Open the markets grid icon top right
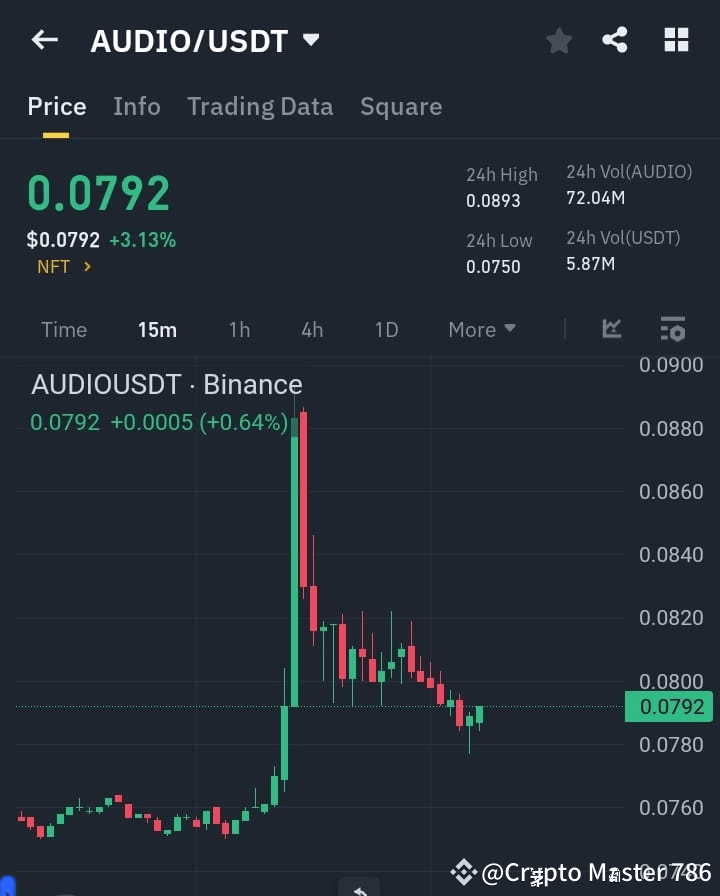720x896 pixels. tap(676, 40)
